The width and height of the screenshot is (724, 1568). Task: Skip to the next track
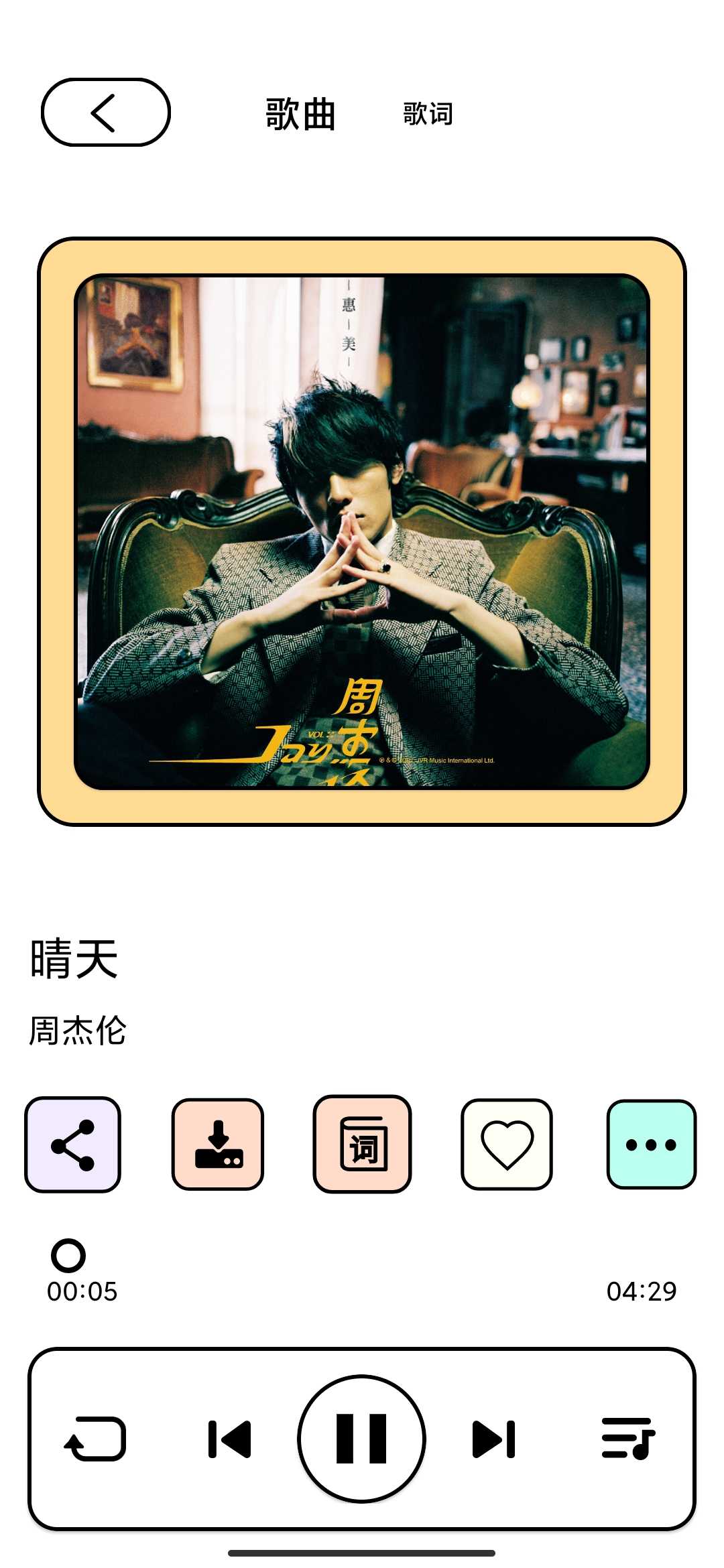coord(493,1439)
